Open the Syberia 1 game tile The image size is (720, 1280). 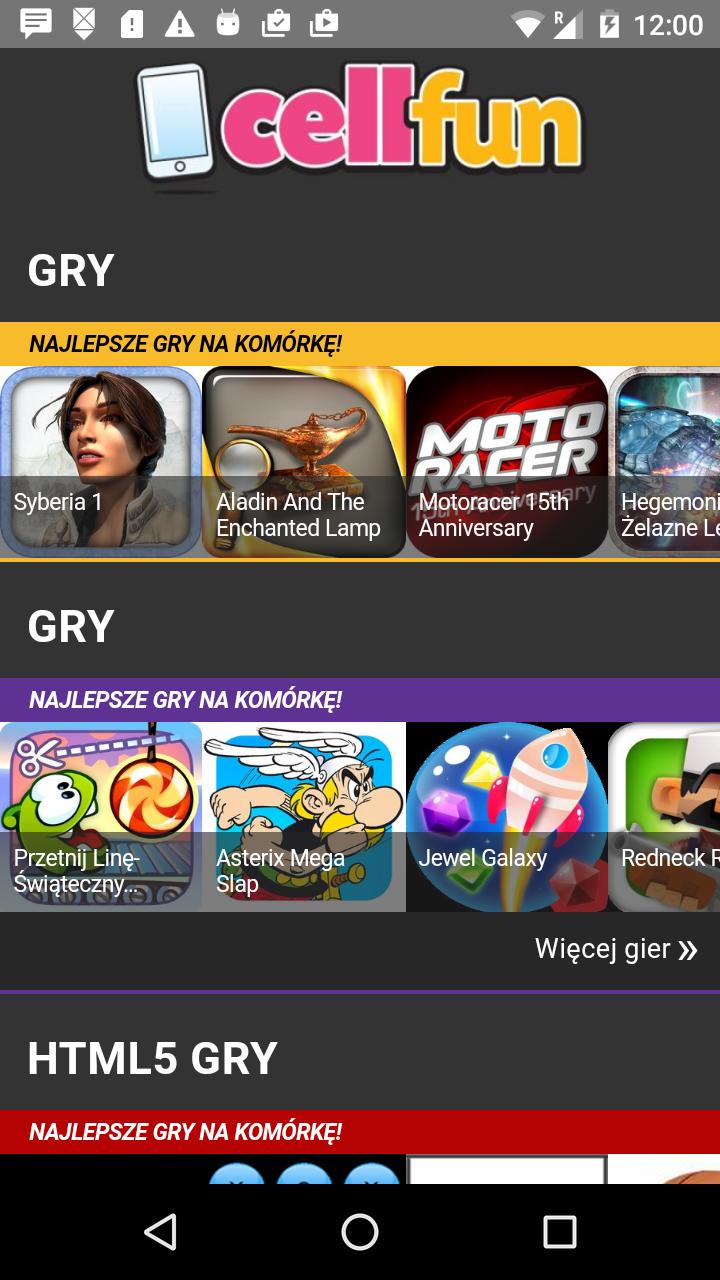[x=100, y=462]
